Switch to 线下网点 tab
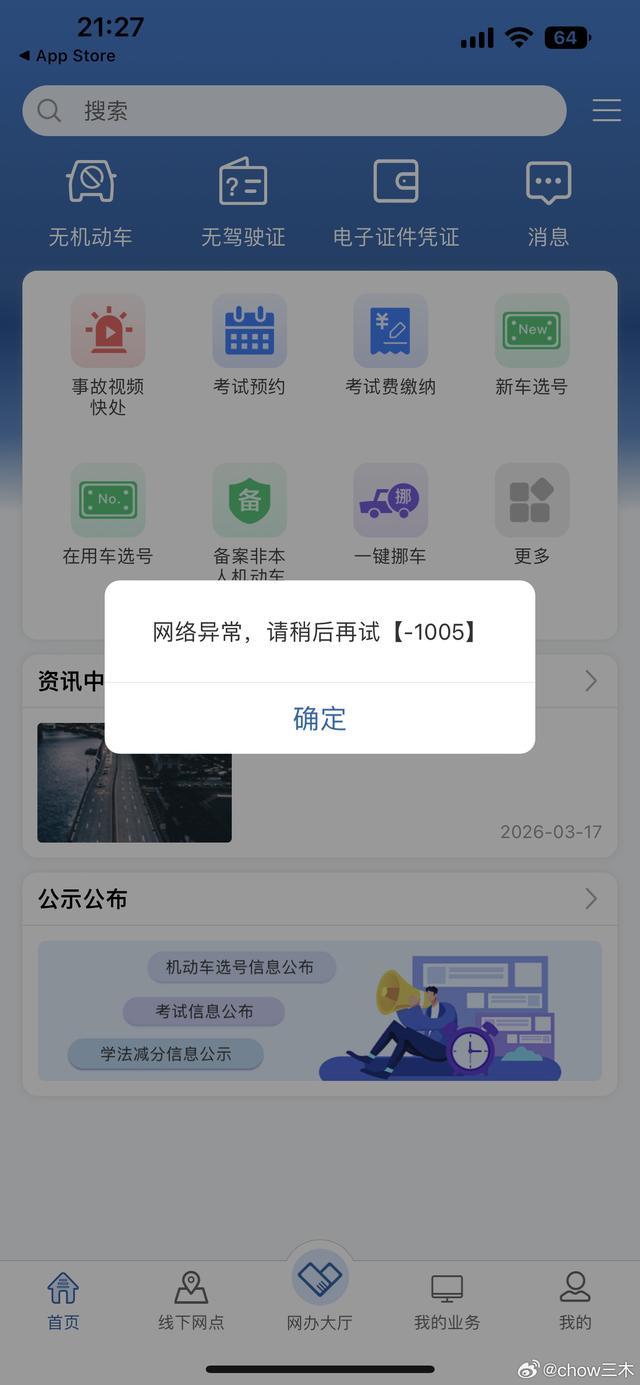 coord(191,1300)
